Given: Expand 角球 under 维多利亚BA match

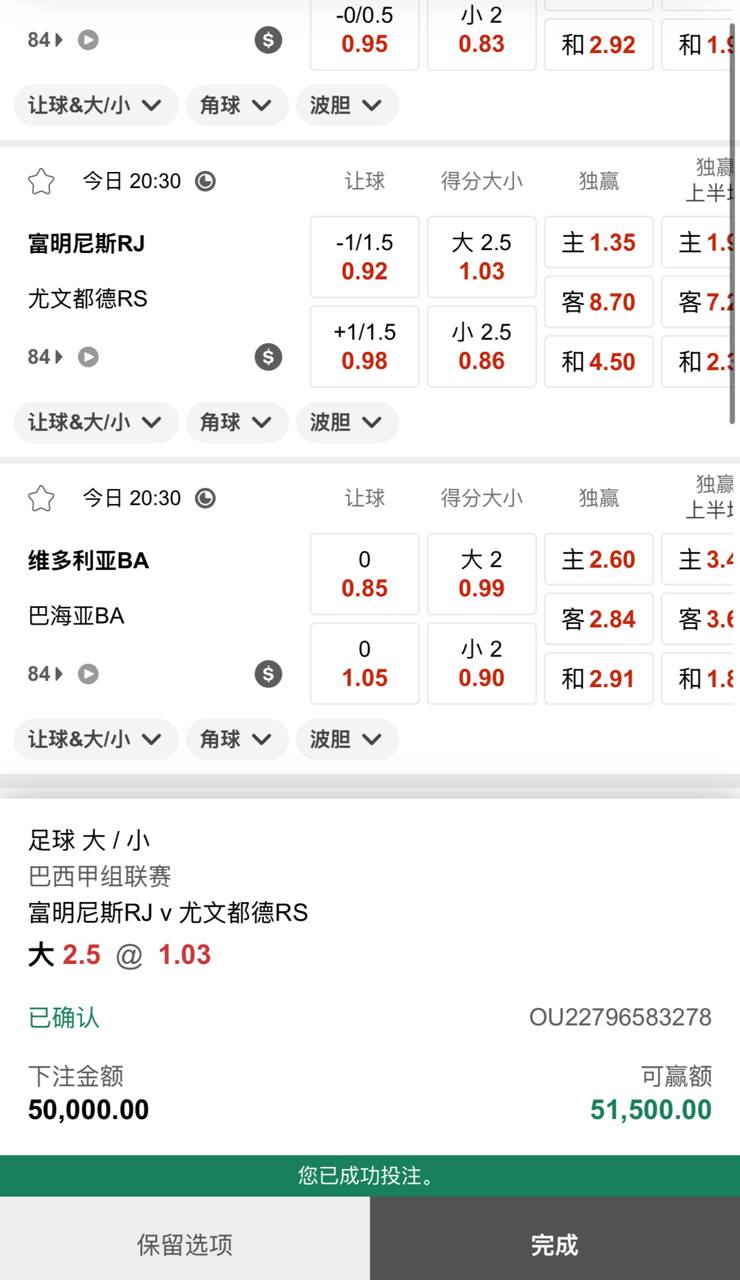Looking at the screenshot, I should [236, 739].
